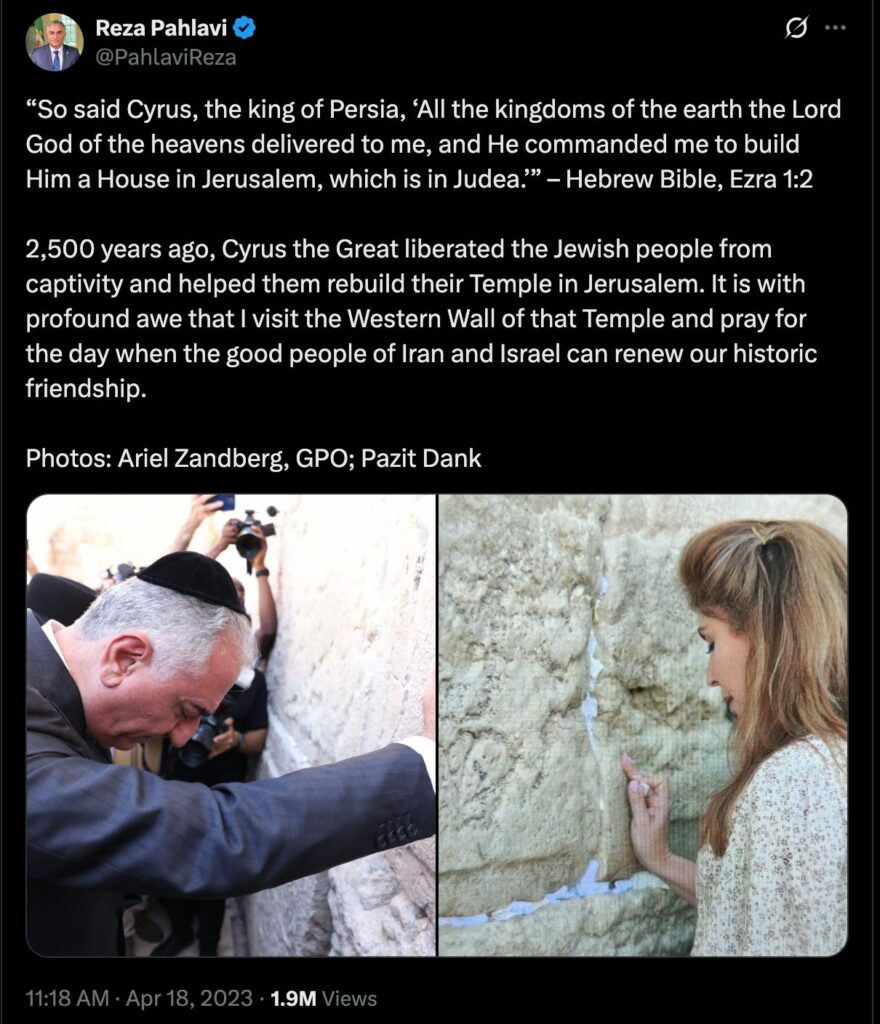
Task: Tap the Grok slashed-circle icon
Action: point(796,29)
